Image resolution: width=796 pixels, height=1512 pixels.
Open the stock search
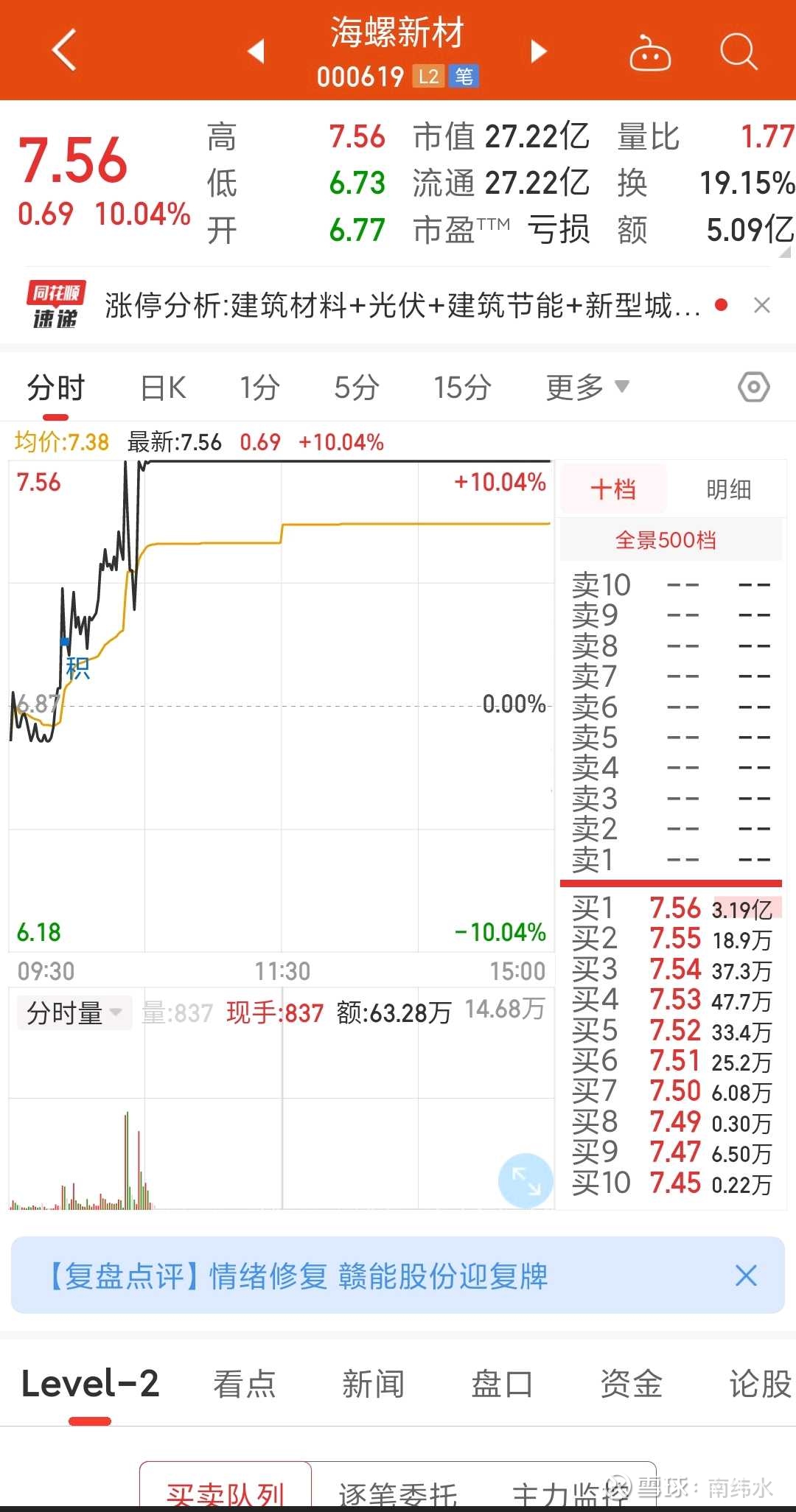pyautogui.click(x=738, y=52)
